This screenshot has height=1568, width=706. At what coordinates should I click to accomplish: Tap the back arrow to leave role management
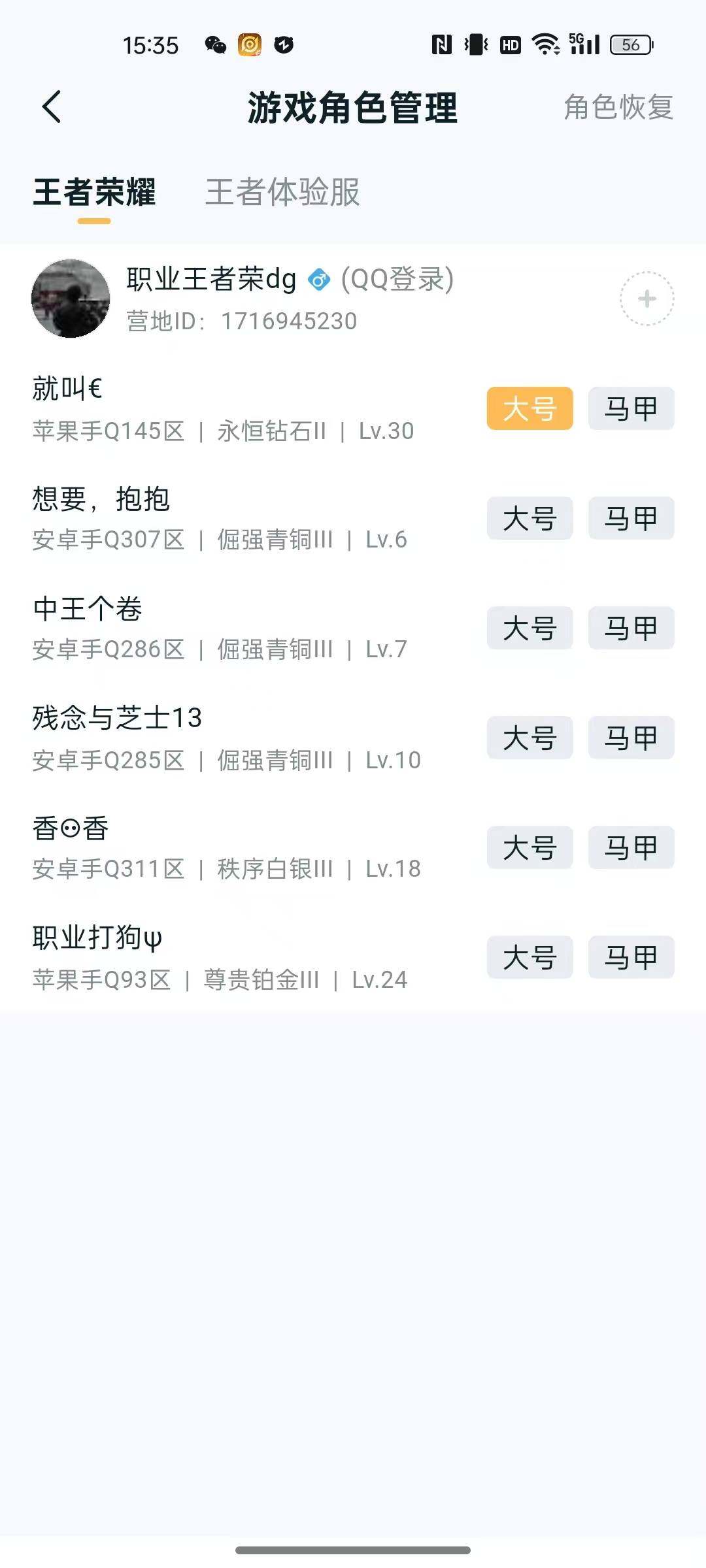[x=52, y=108]
